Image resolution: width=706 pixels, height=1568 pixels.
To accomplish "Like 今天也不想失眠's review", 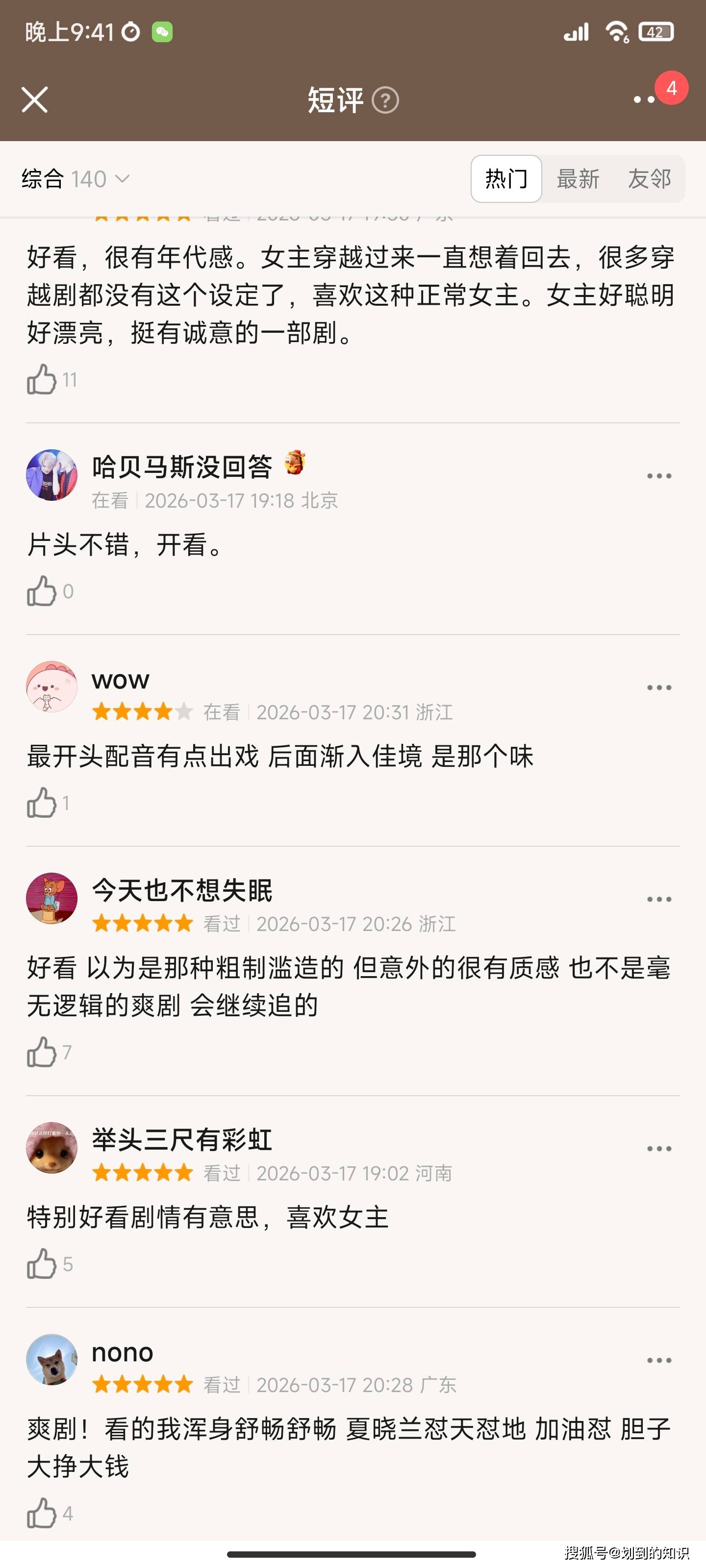I will [41, 1052].
